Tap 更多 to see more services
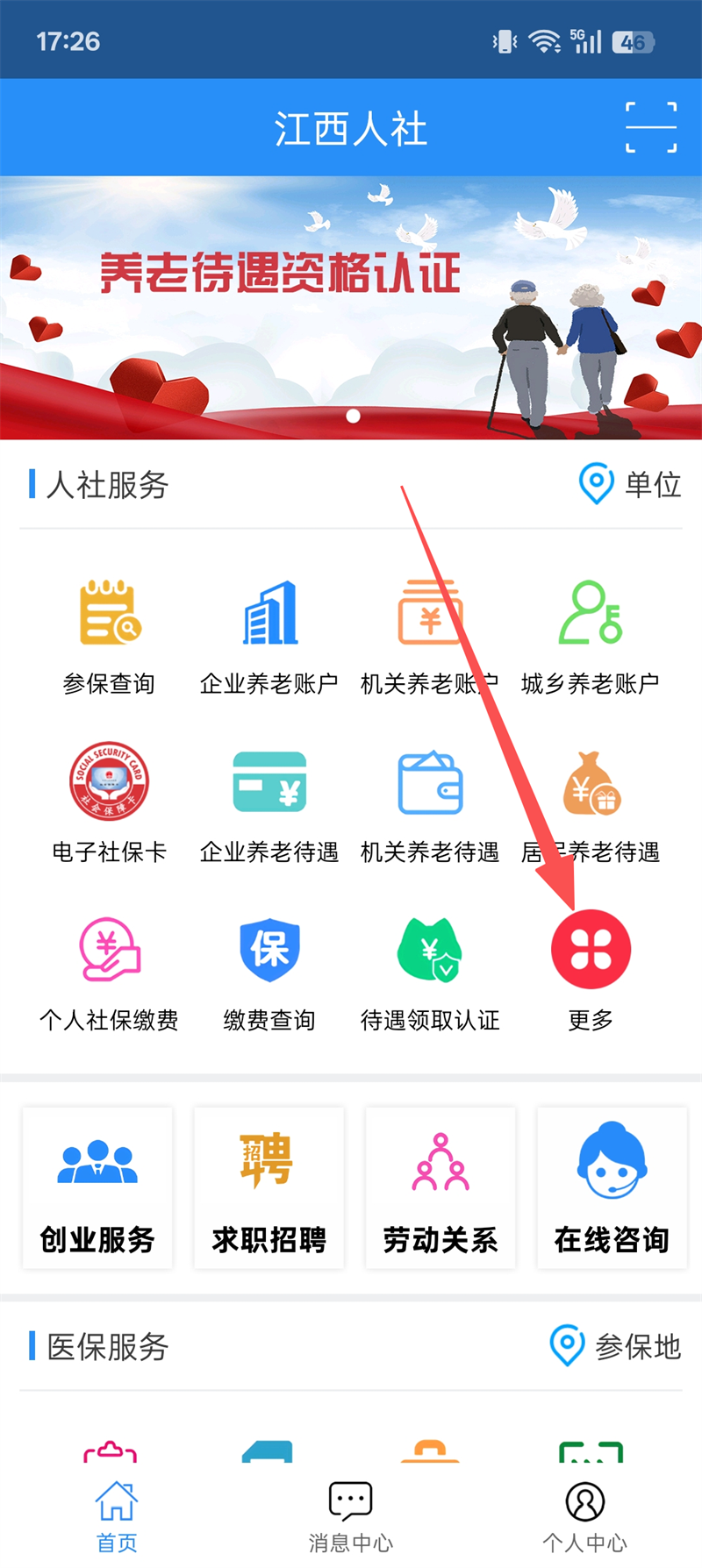Viewport: 702px width, 1568px height. point(591,969)
